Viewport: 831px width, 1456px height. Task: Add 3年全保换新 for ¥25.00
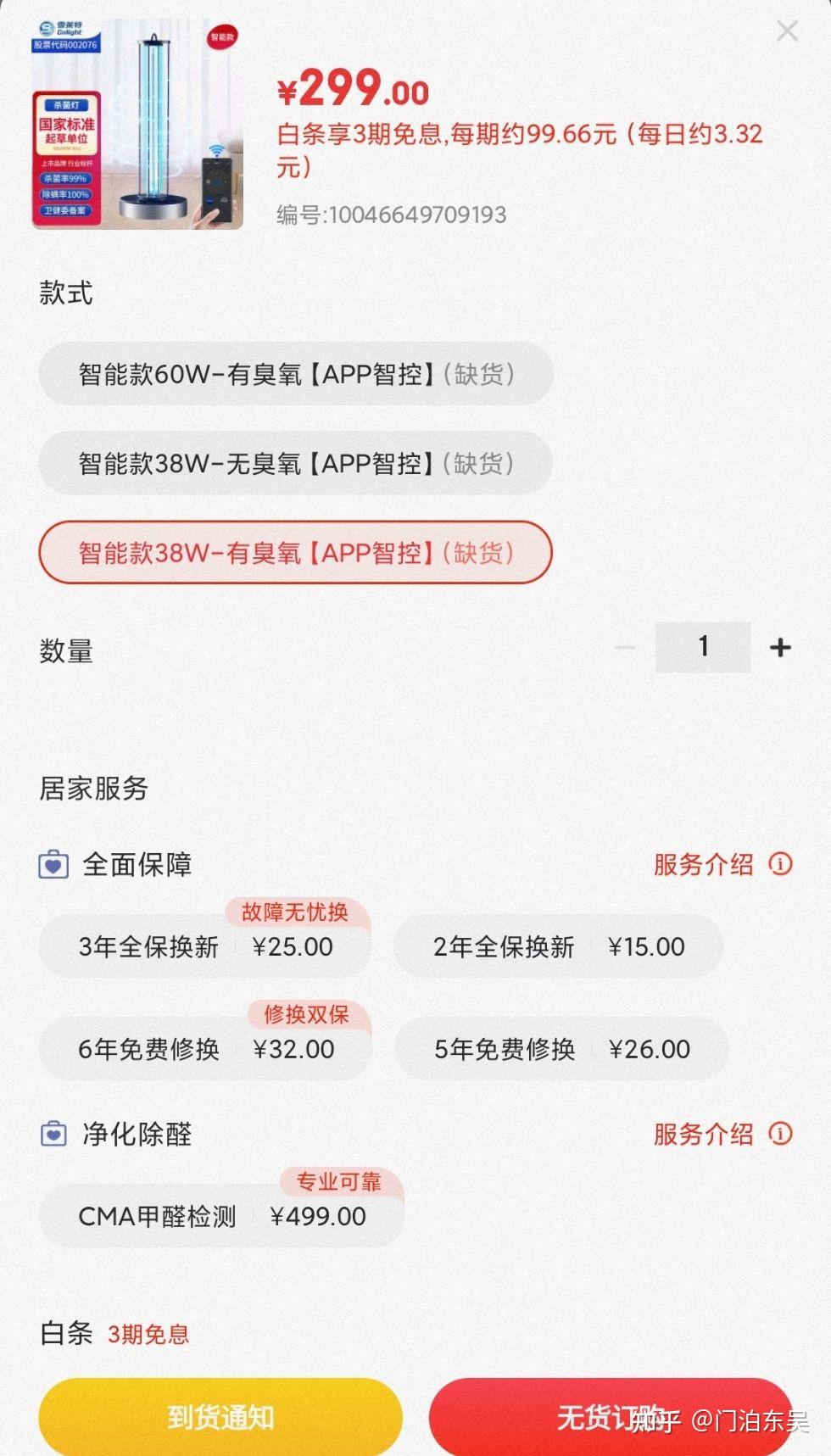pos(205,946)
